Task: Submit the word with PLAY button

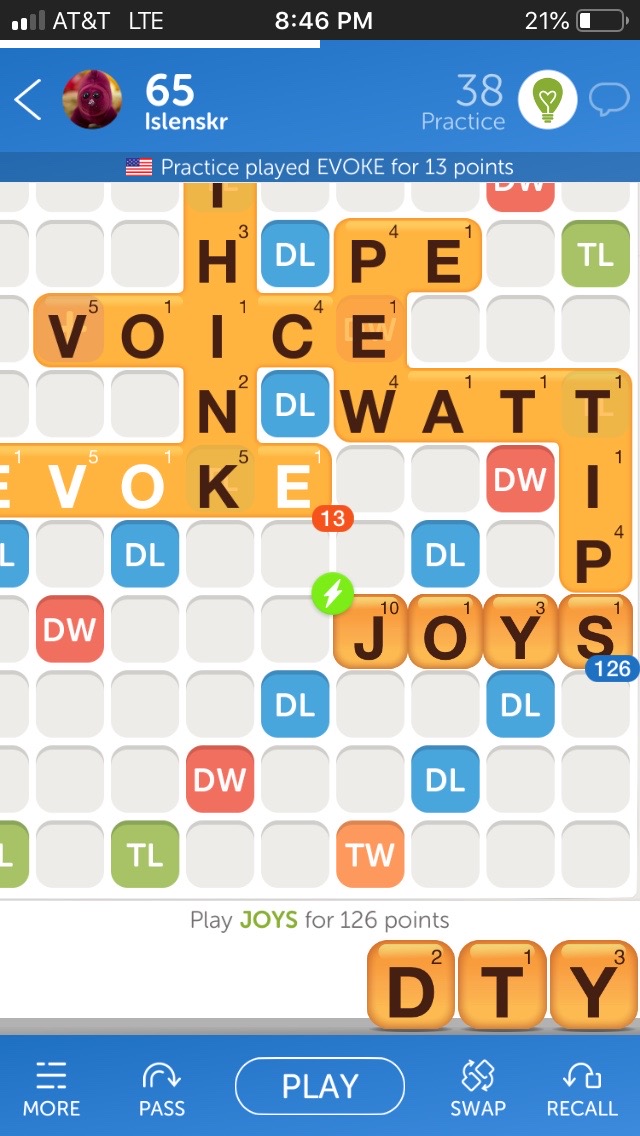Action: coord(319,1086)
